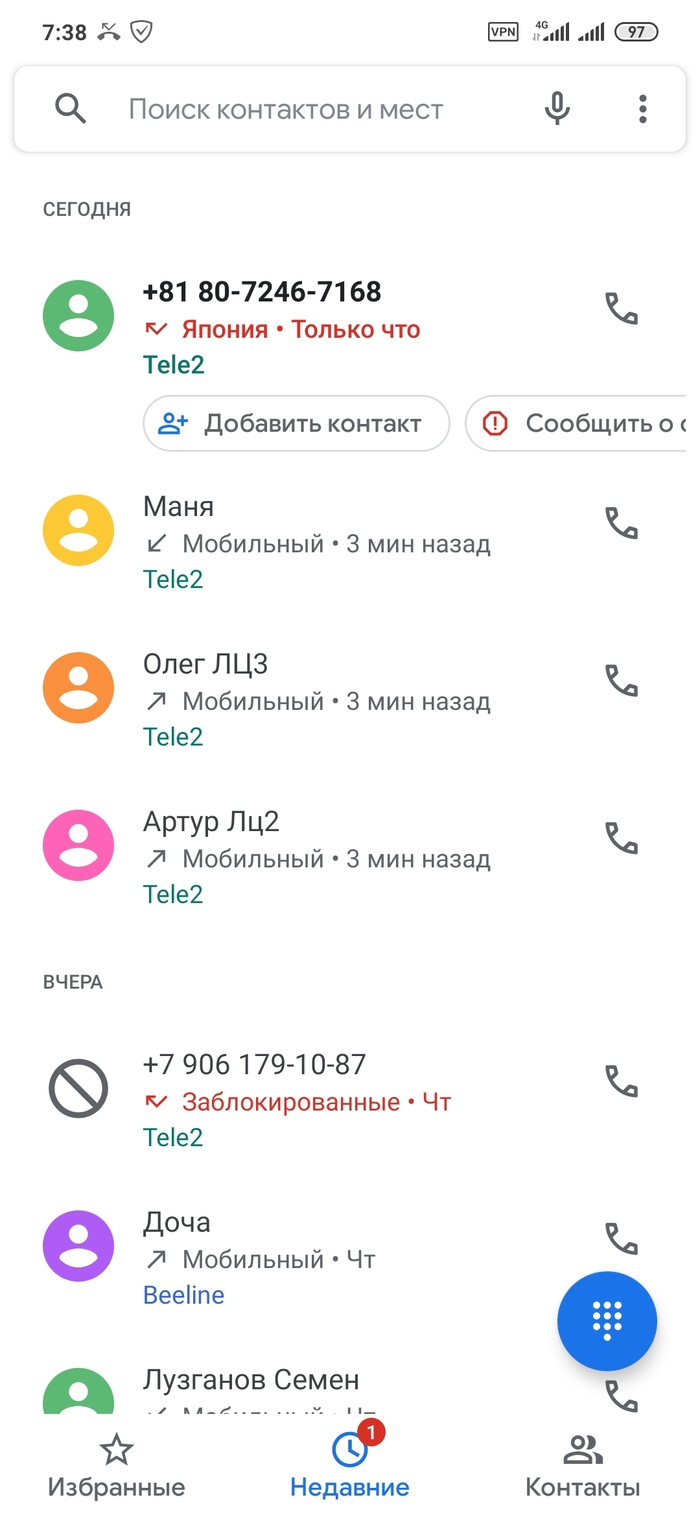Call Маня using the phone icon
Image resolution: width=700 pixels, height=1517 pixels.
coord(621,523)
